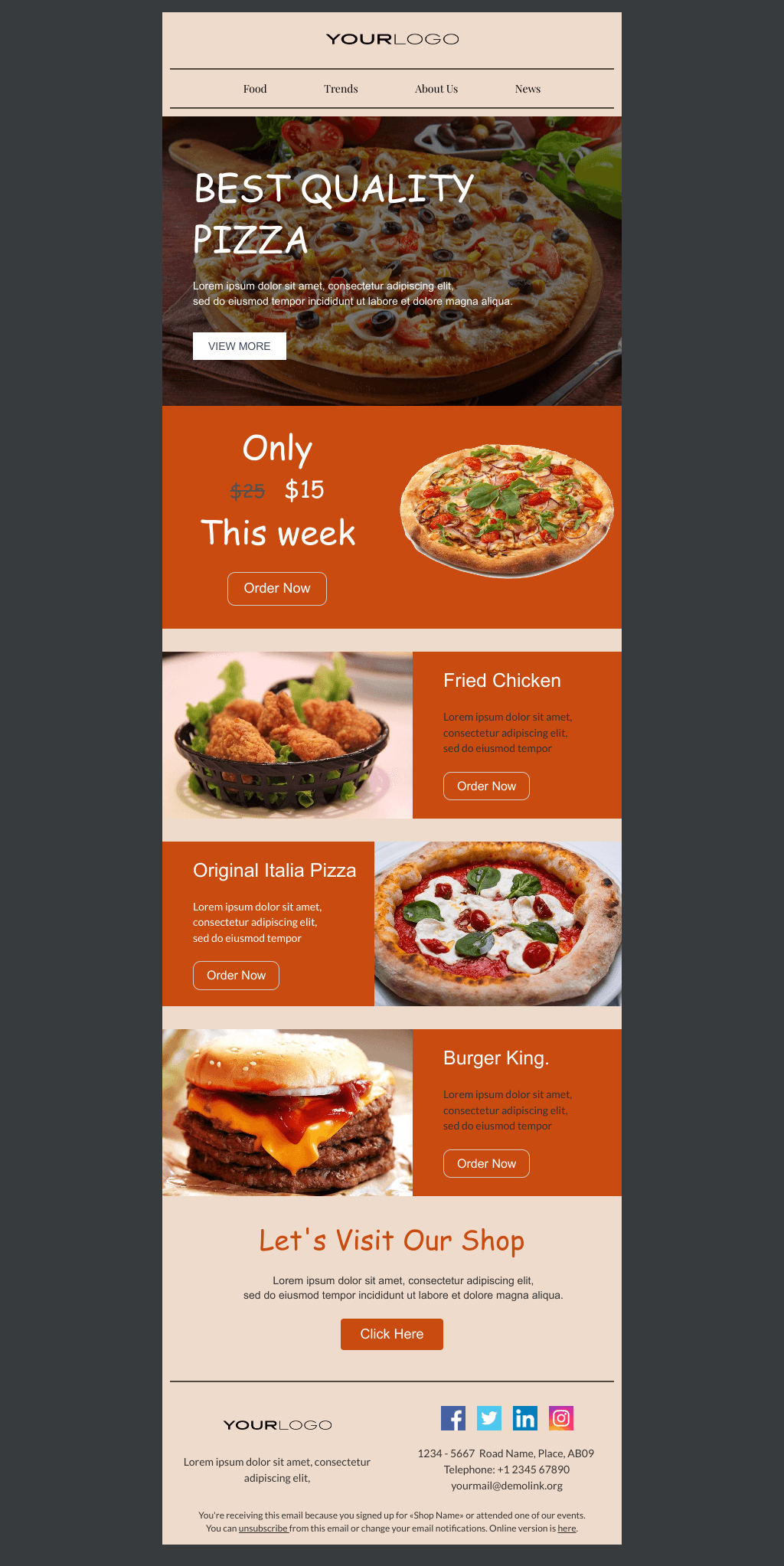
Task: Click the cheeseburger photo
Action: [287, 1112]
